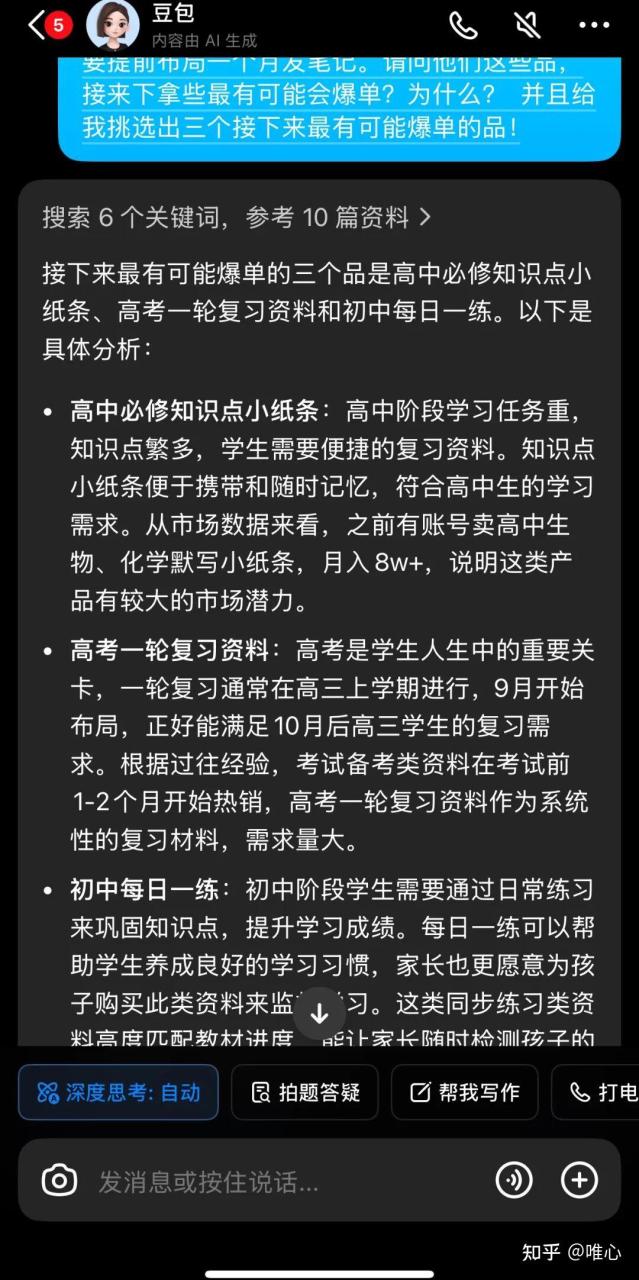This screenshot has width=639, height=1280.
Task: Jump to bottom with the down arrow
Action: pos(319,1012)
